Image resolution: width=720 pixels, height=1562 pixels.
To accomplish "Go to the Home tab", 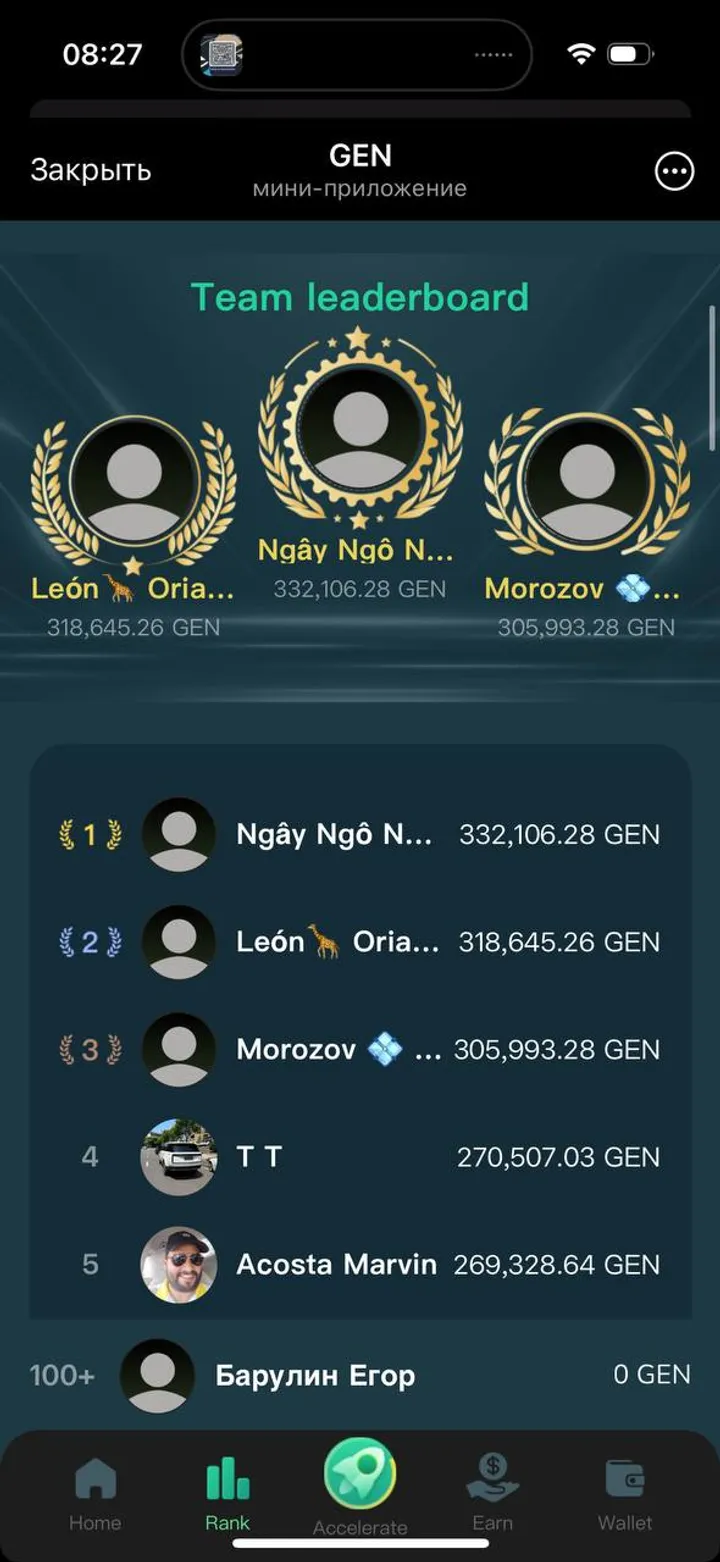I will (x=95, y=1492).
